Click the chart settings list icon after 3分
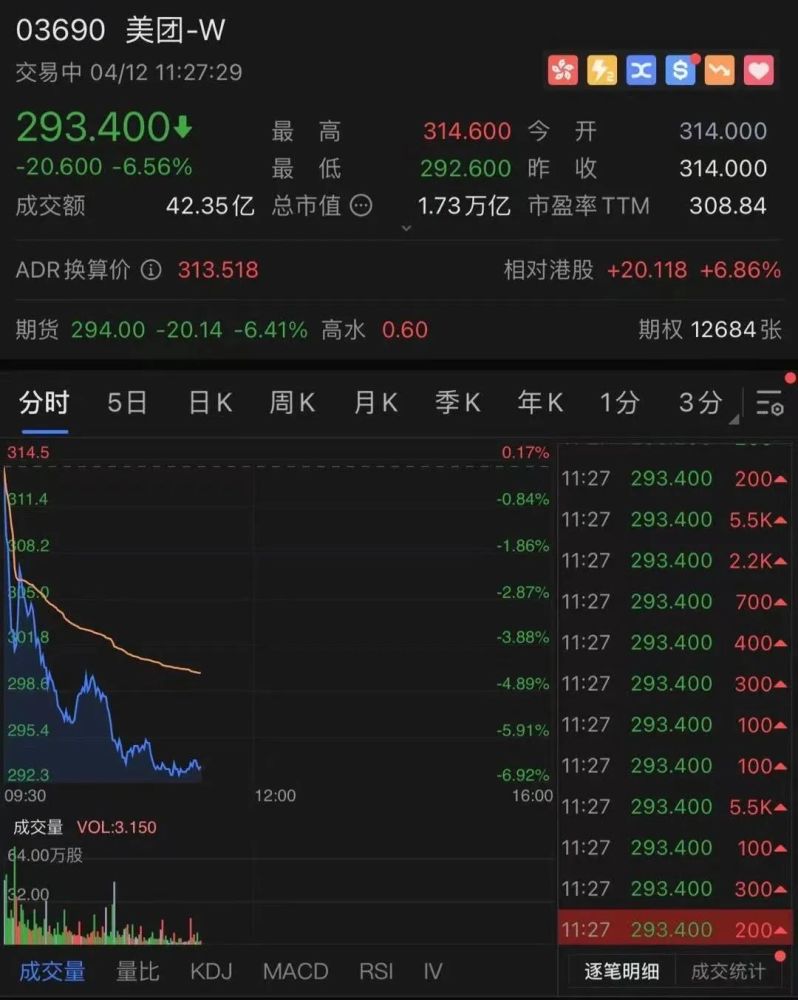798x1000 pixels. click(x=769, y=402)
